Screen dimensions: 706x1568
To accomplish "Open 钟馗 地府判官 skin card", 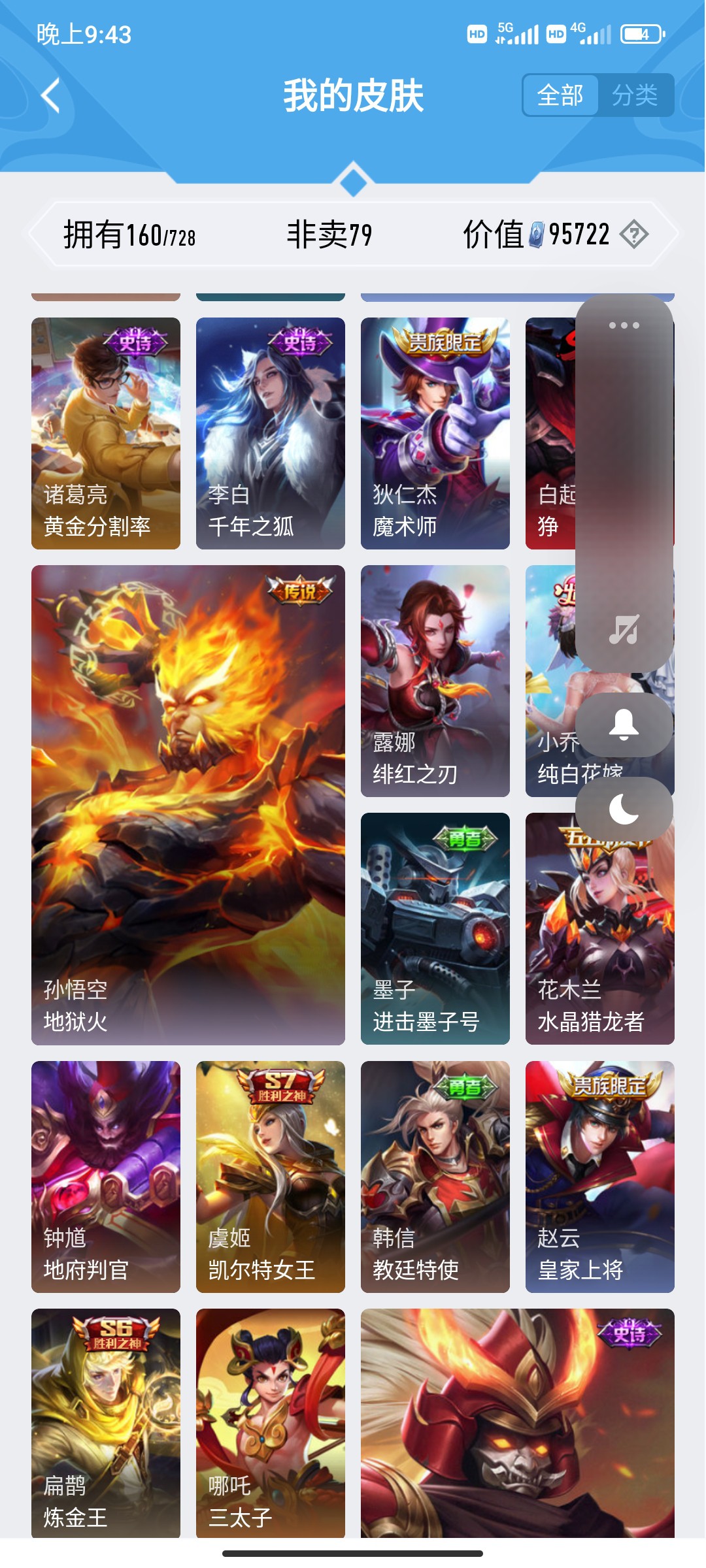I will pos(106,1176).
